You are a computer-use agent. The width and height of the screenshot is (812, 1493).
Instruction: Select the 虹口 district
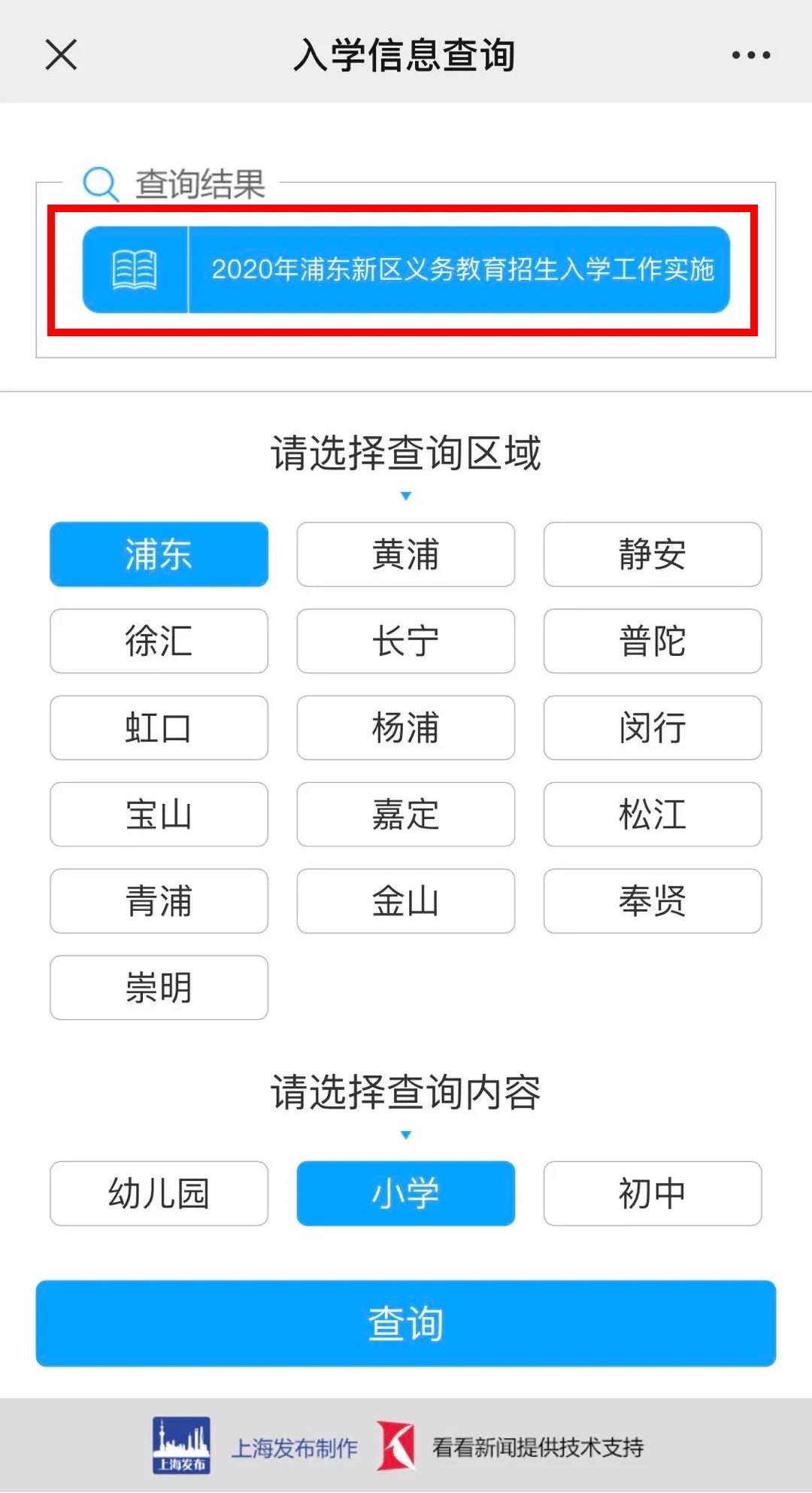(x=159, y=727)
